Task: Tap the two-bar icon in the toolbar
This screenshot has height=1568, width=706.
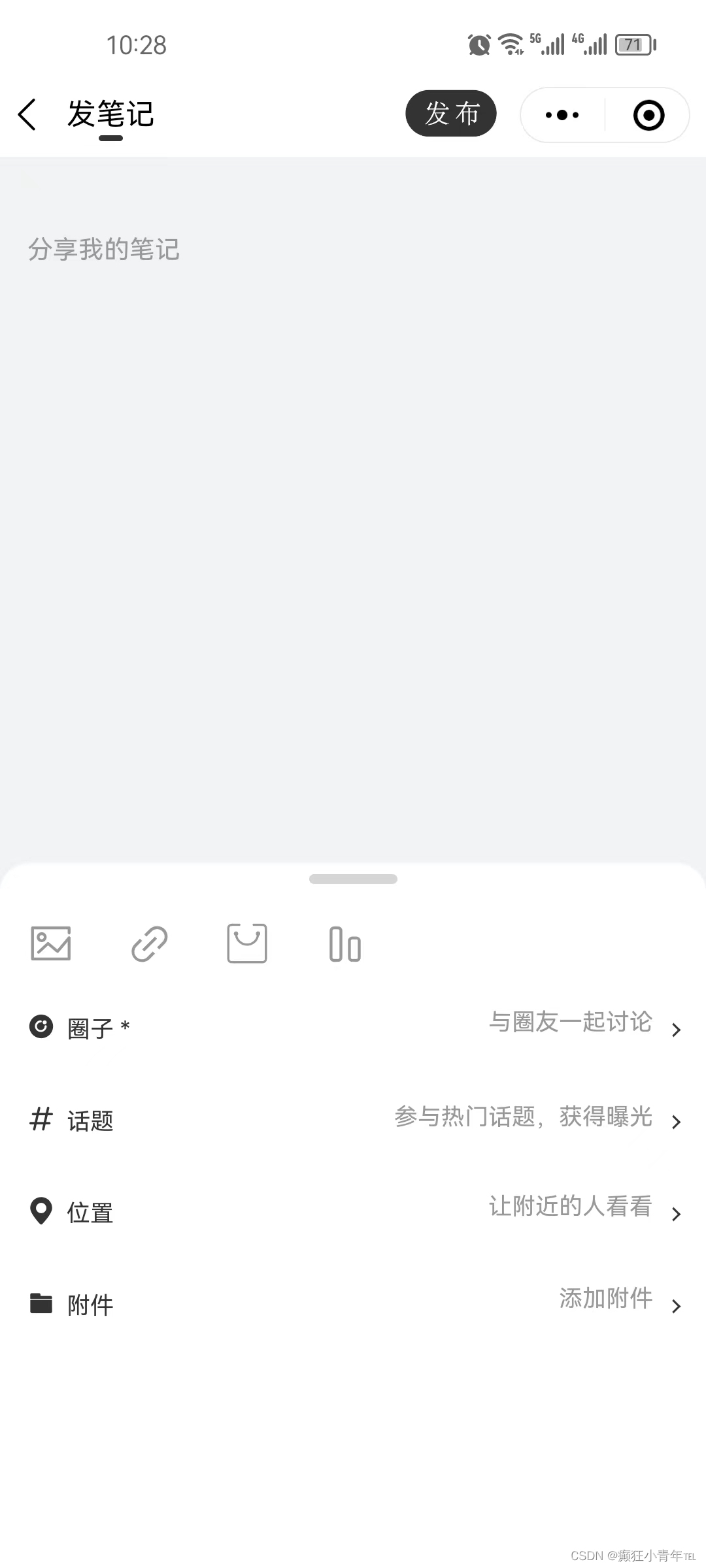Action: pos(345,944)
